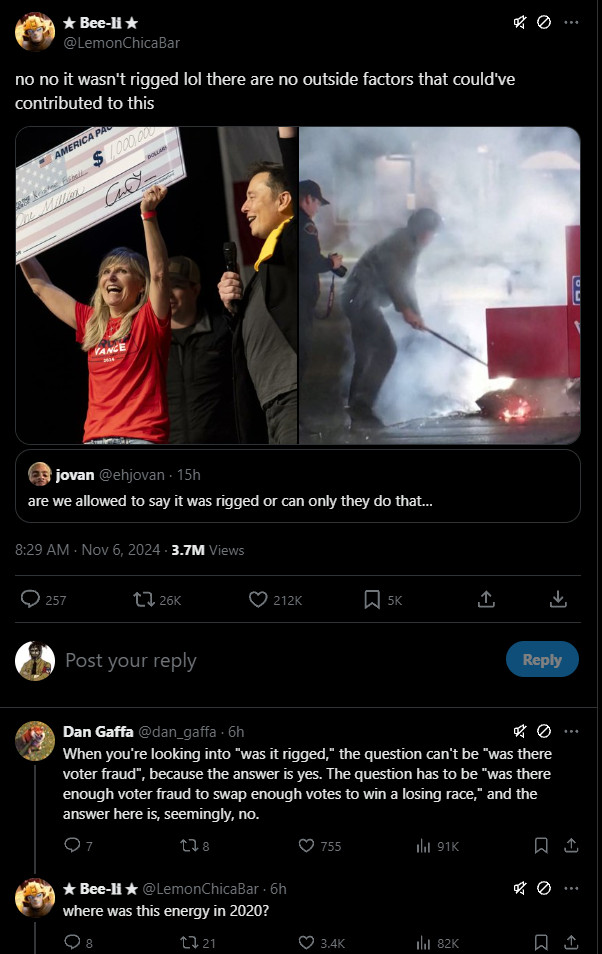
Task: Block the main post author
Action: pyautogui.click(x=544, y=23)
